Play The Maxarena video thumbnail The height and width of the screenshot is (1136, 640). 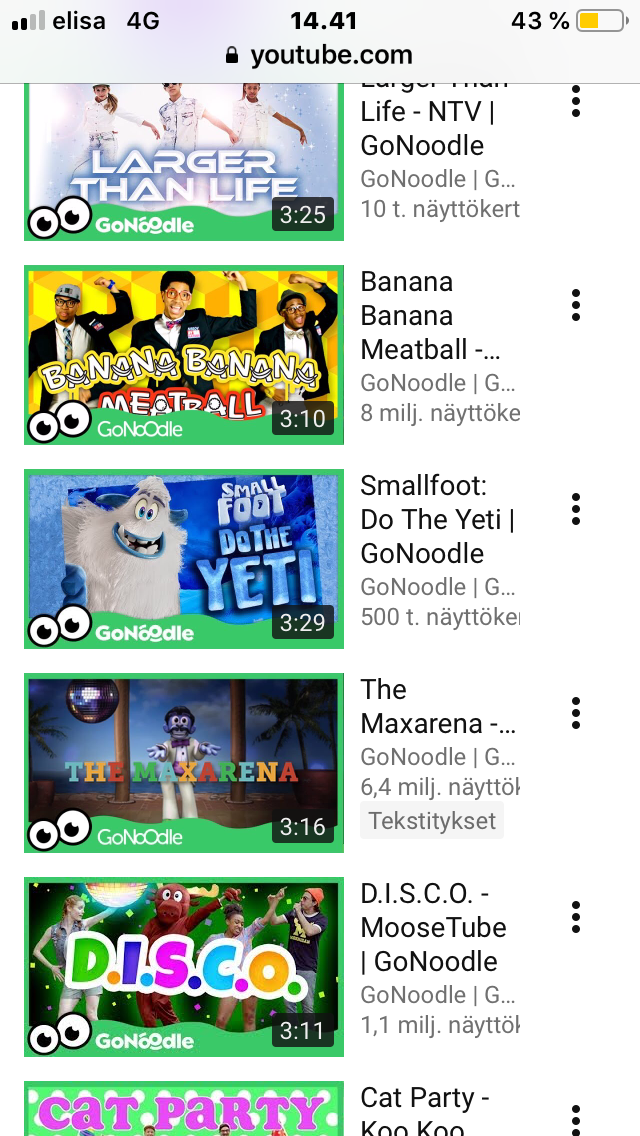(x=184, y=763)
